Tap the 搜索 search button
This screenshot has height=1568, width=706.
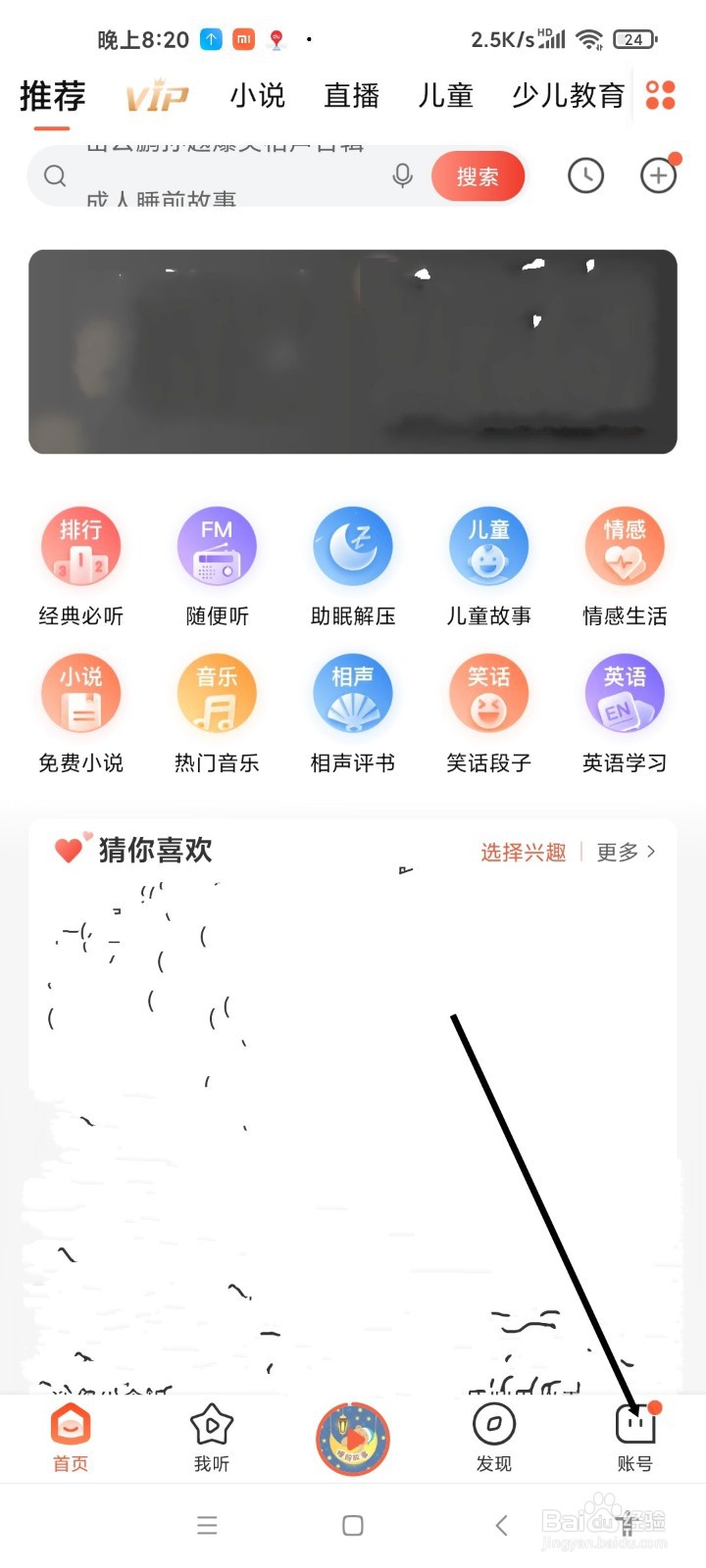tap(478, 176)
